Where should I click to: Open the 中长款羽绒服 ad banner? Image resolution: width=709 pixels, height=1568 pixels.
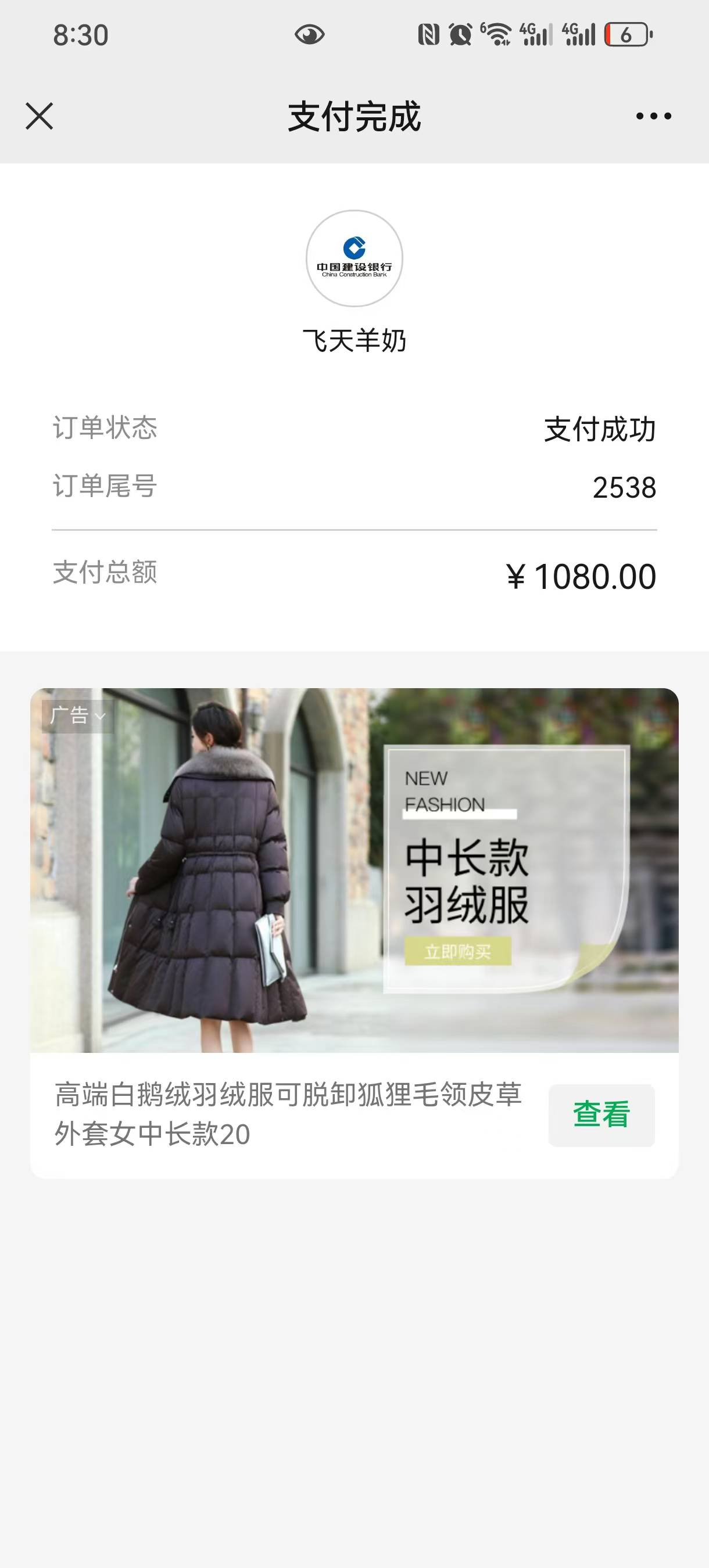(x=354, y=871)
